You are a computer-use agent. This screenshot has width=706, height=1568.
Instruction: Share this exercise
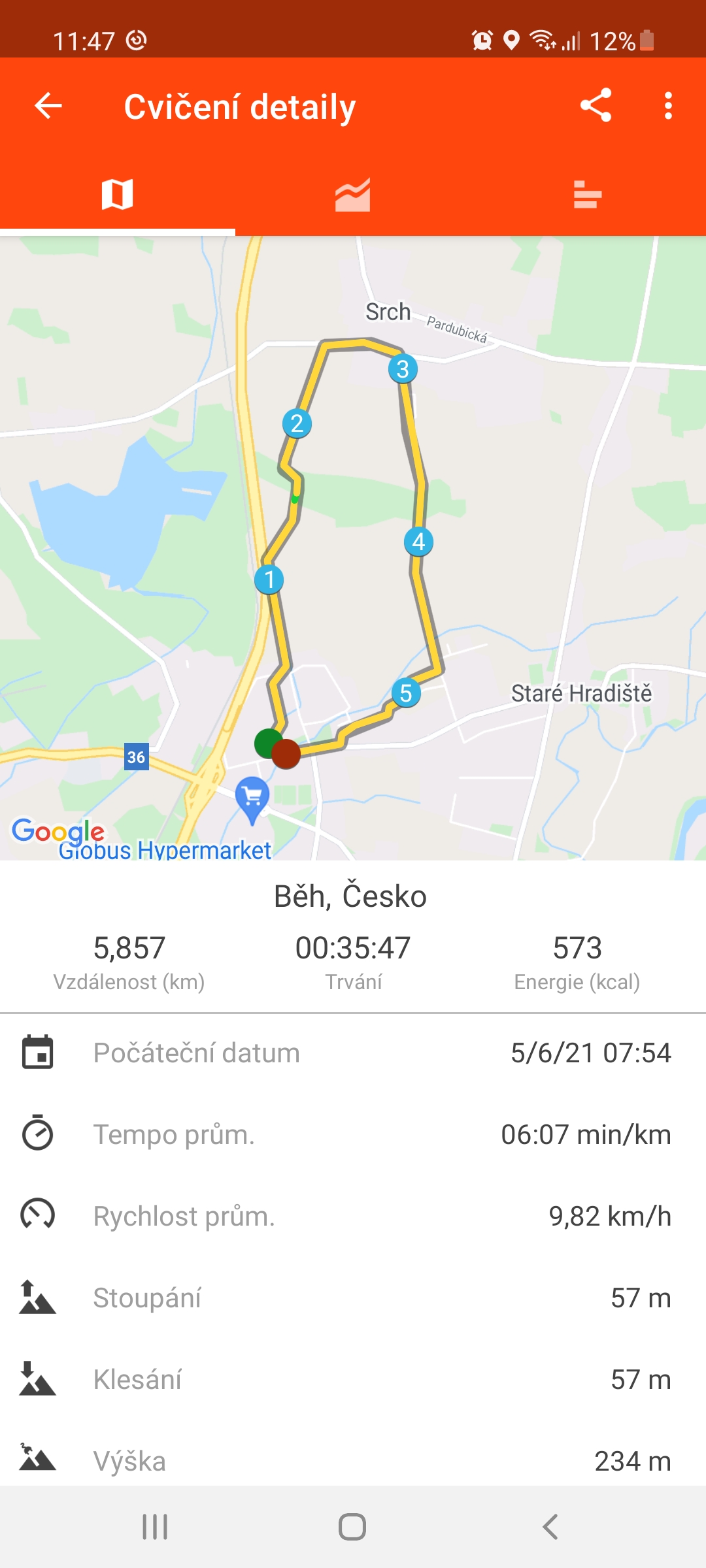tap(596, 106)
